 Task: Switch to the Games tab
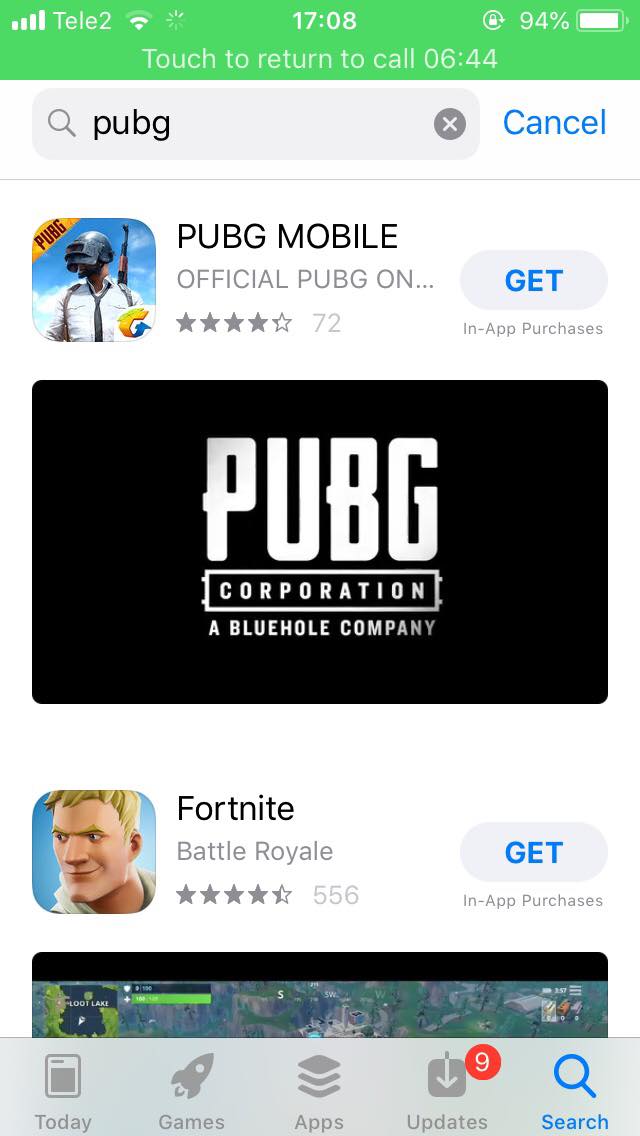point(191,1090)
